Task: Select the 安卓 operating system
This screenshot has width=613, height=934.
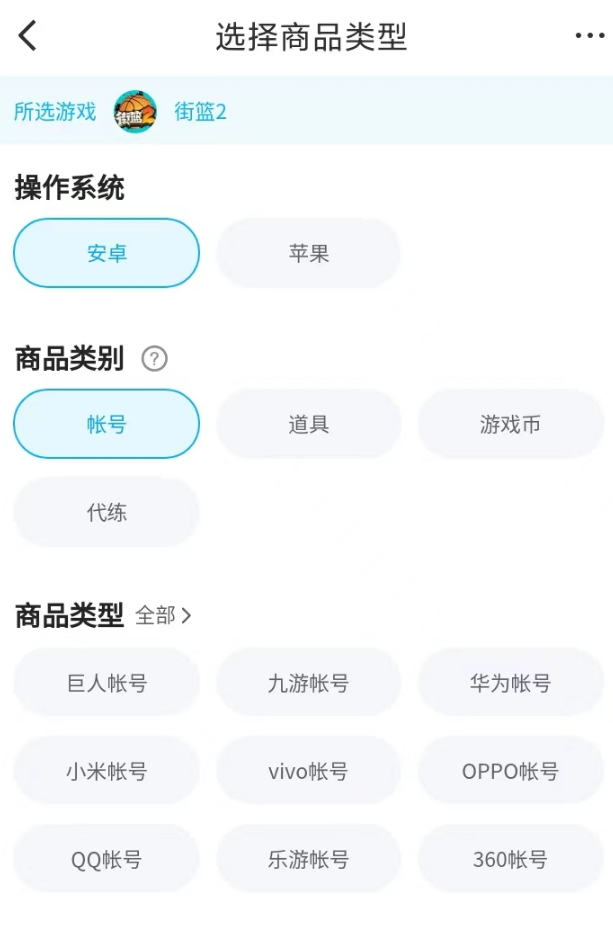Action: click(x=106, y=253)
